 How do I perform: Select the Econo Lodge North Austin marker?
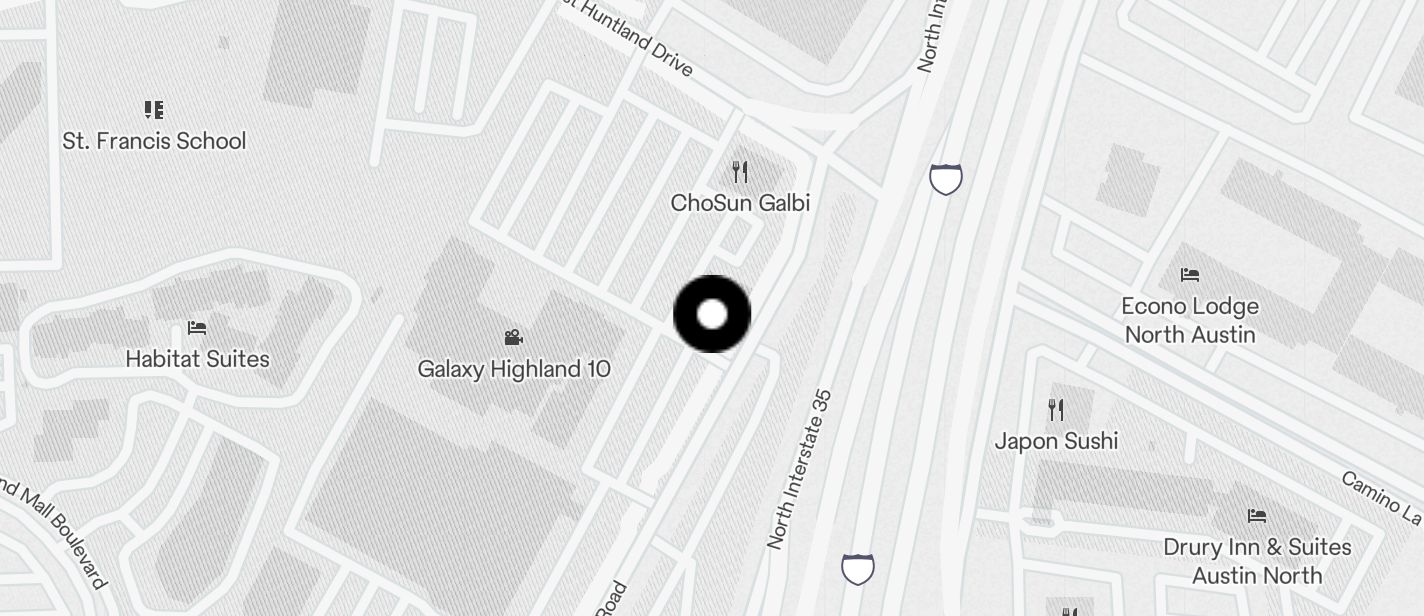1190,275
